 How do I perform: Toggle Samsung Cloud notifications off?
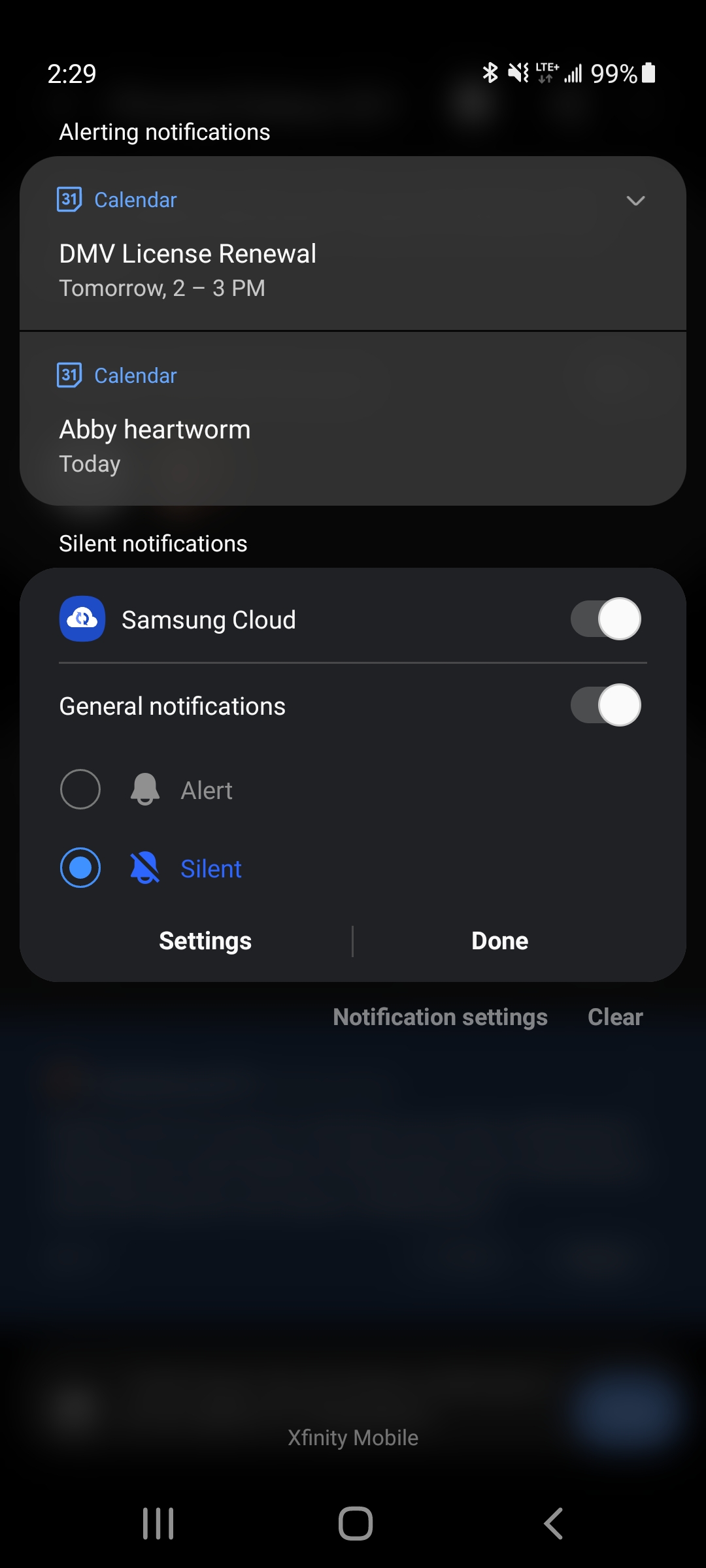(605, 619)
